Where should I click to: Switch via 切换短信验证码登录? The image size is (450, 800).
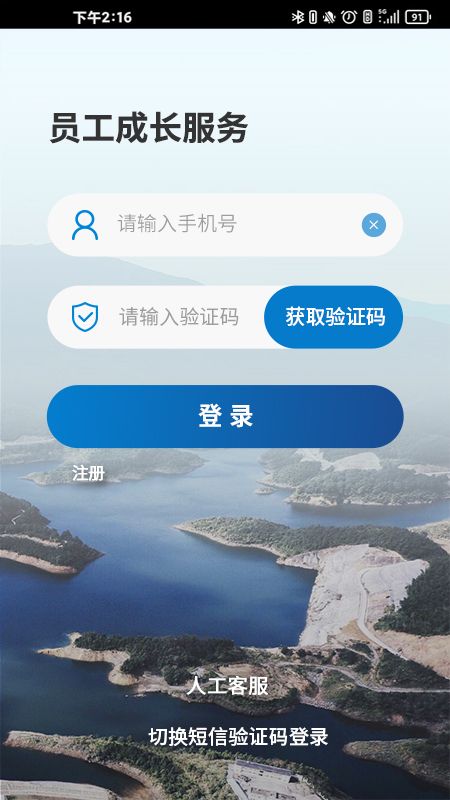pyautogui.click(x=238, y=737)
